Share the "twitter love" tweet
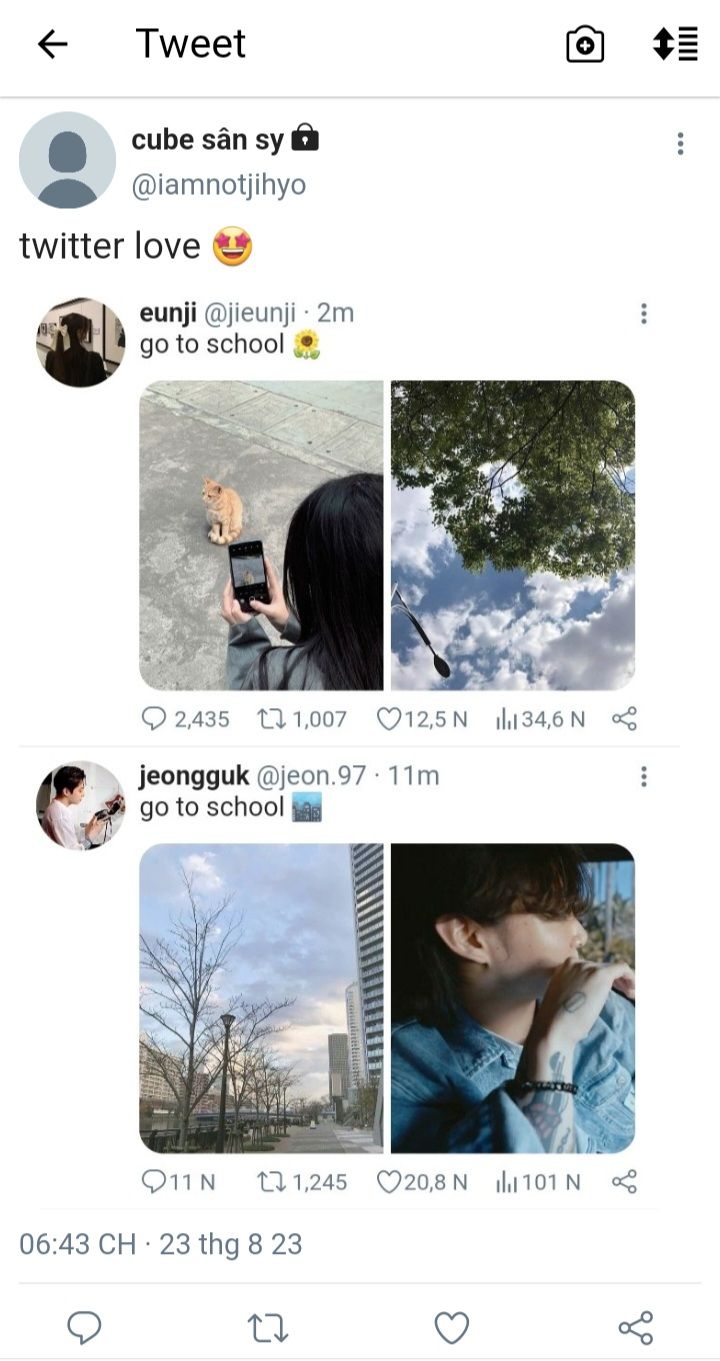The image size is (720, 1361). 635,1327
